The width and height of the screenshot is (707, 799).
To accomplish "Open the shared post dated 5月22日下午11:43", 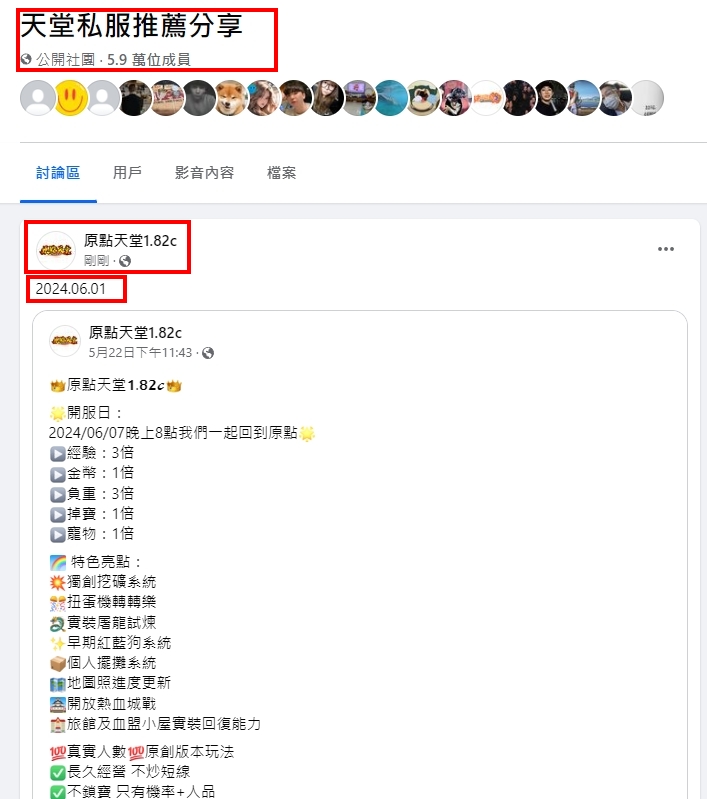I will coord(139,353).
